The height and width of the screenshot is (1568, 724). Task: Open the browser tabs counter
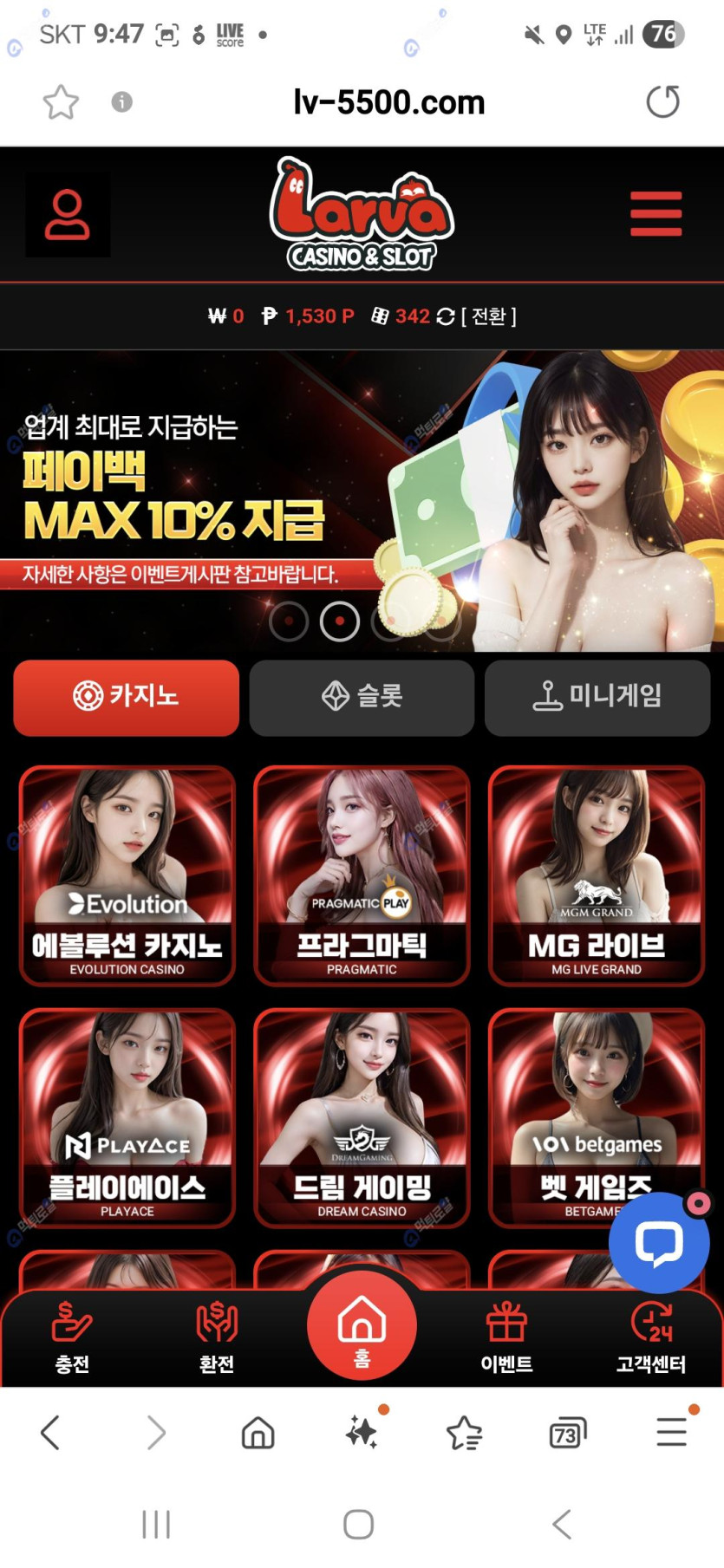tap(567, 1433)
